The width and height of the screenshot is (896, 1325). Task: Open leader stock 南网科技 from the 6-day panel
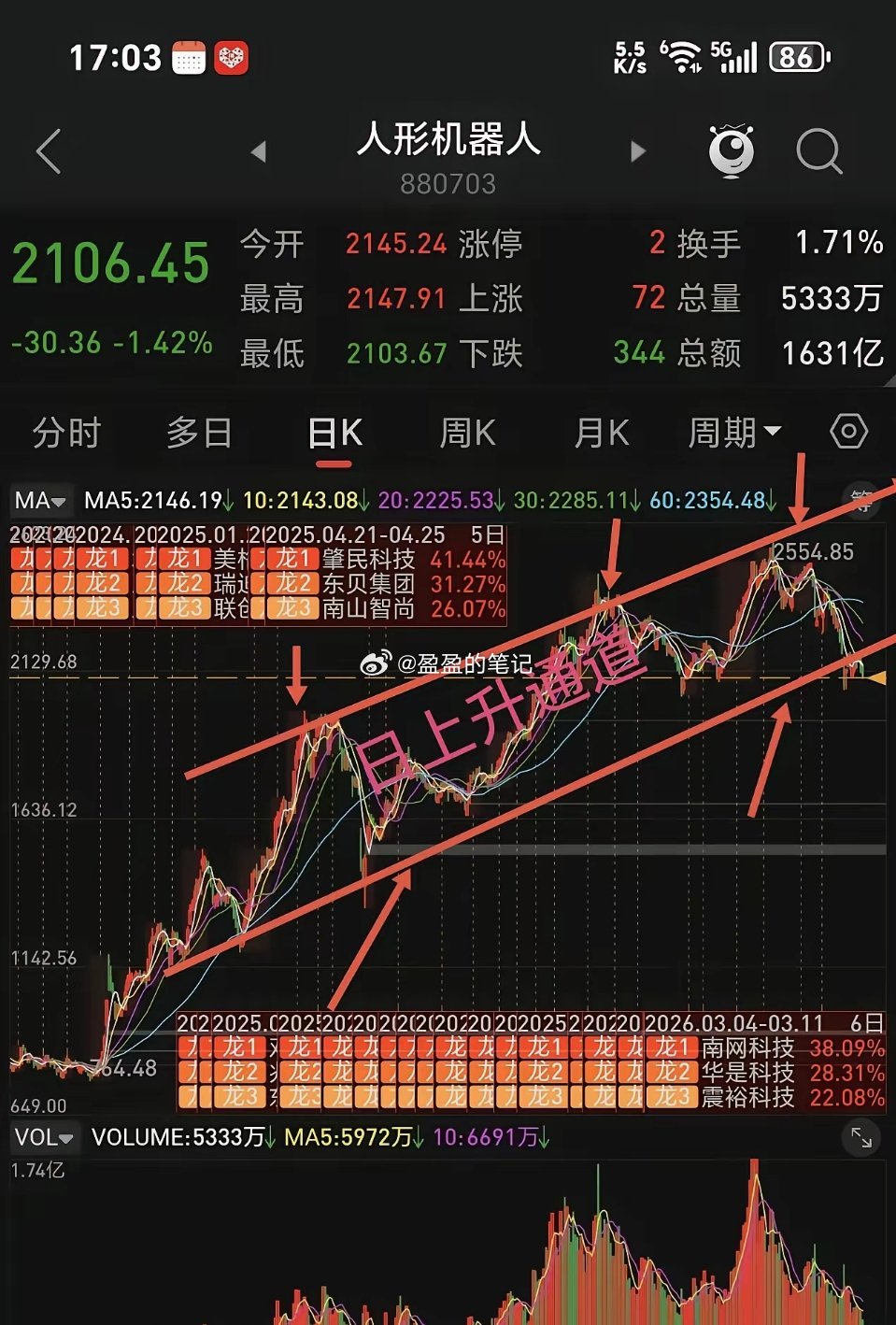(x=749, y=1050)
